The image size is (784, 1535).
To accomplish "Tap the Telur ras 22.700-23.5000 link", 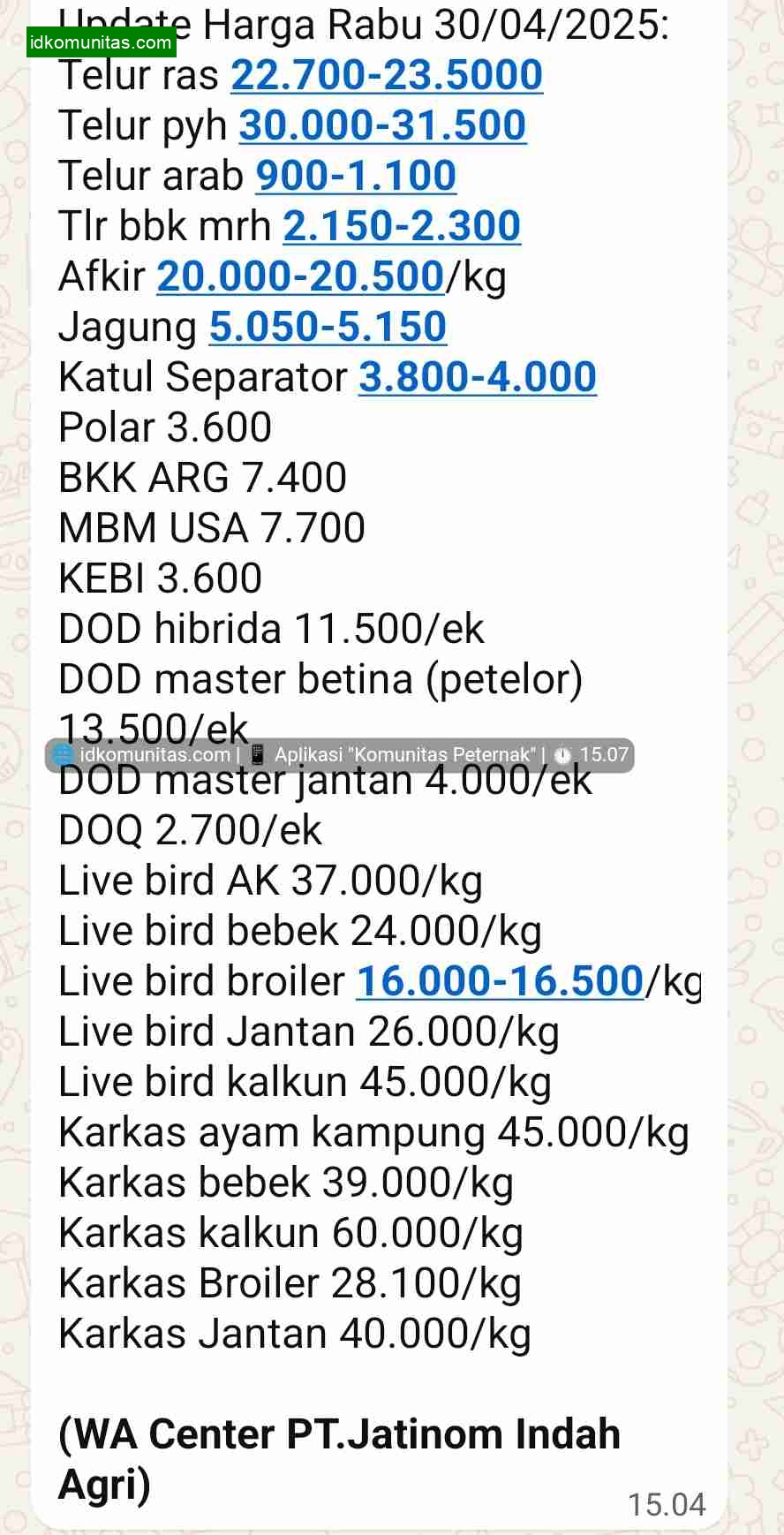I will (387, 75).
